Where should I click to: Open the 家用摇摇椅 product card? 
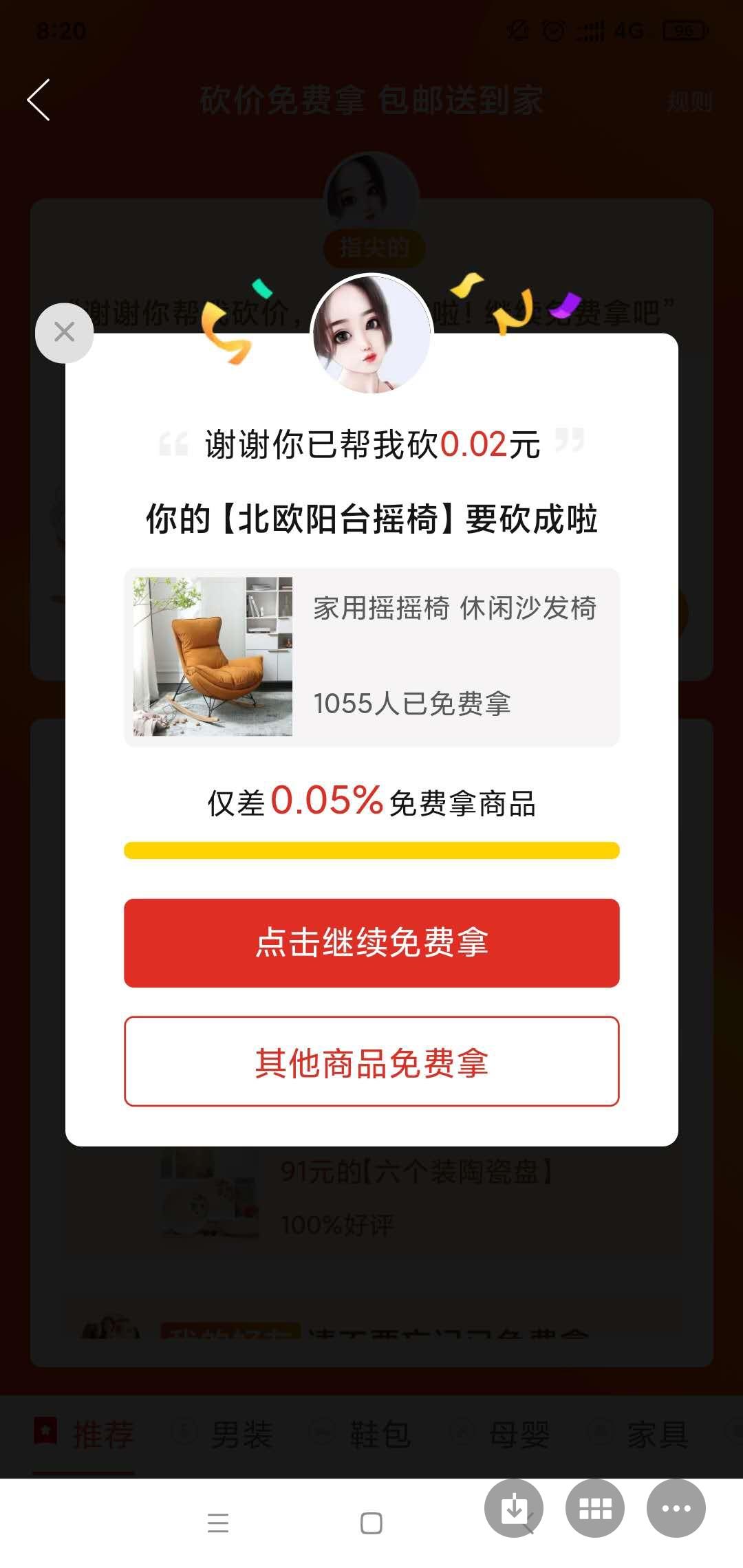tap(371, 657)
